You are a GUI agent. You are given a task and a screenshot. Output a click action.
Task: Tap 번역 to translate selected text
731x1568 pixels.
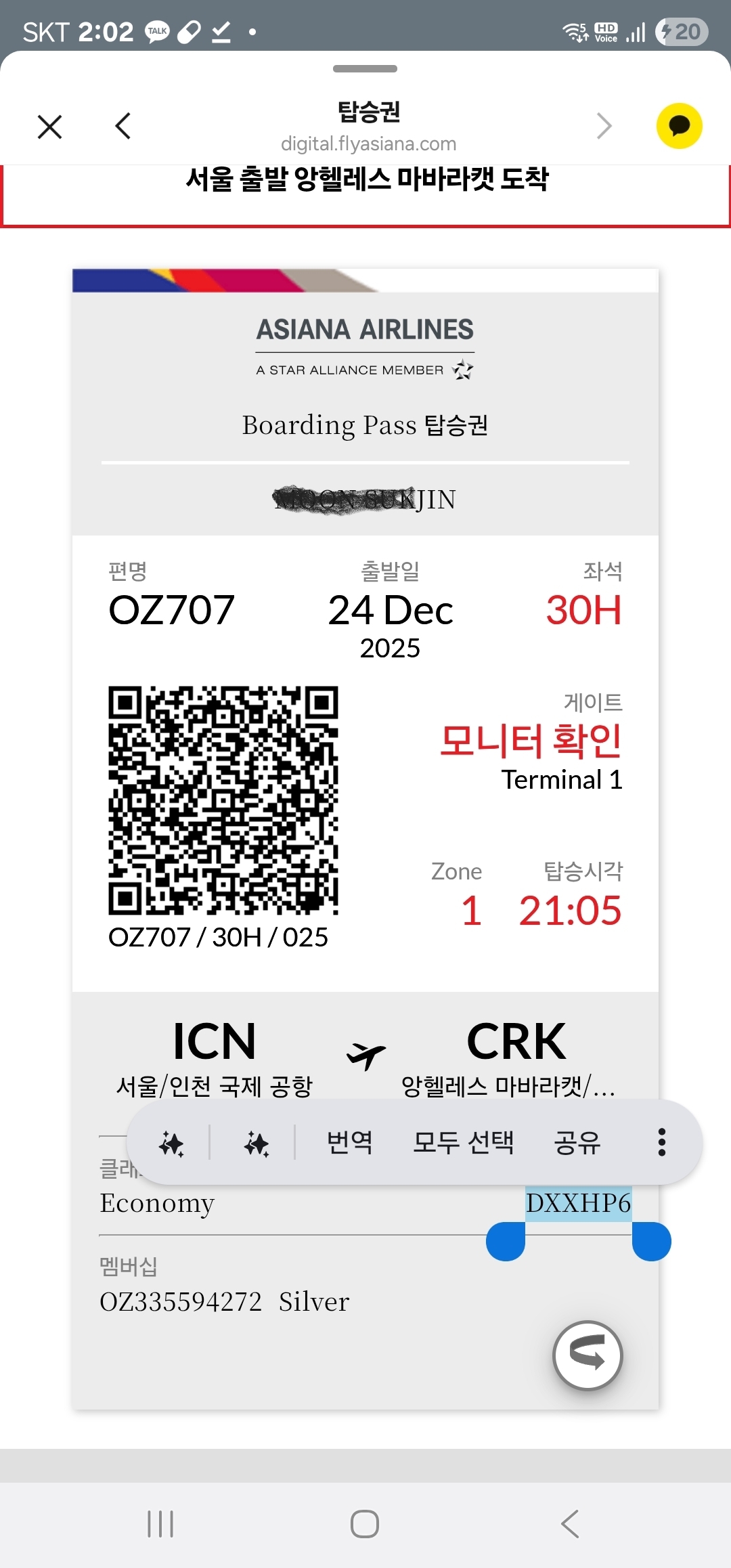click(x=349, y=1143)
